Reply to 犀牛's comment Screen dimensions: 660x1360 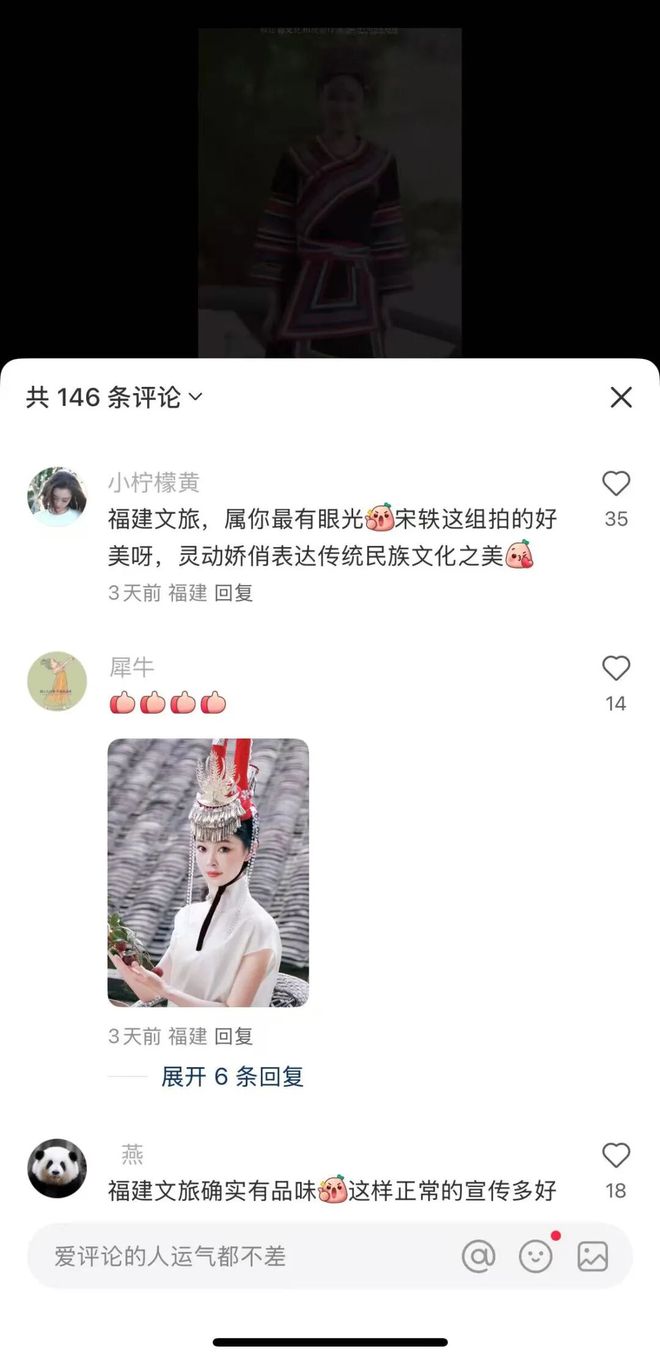[x=235, y=1036]
